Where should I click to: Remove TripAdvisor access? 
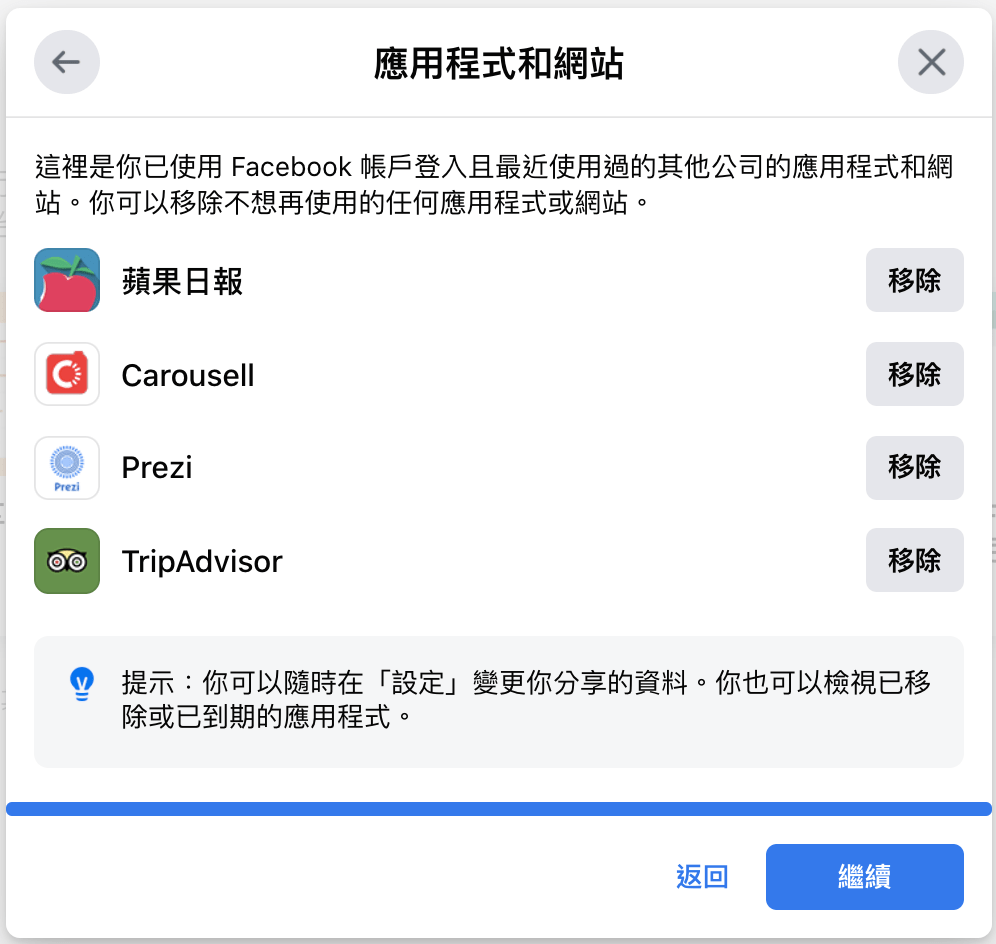point(914,560)
